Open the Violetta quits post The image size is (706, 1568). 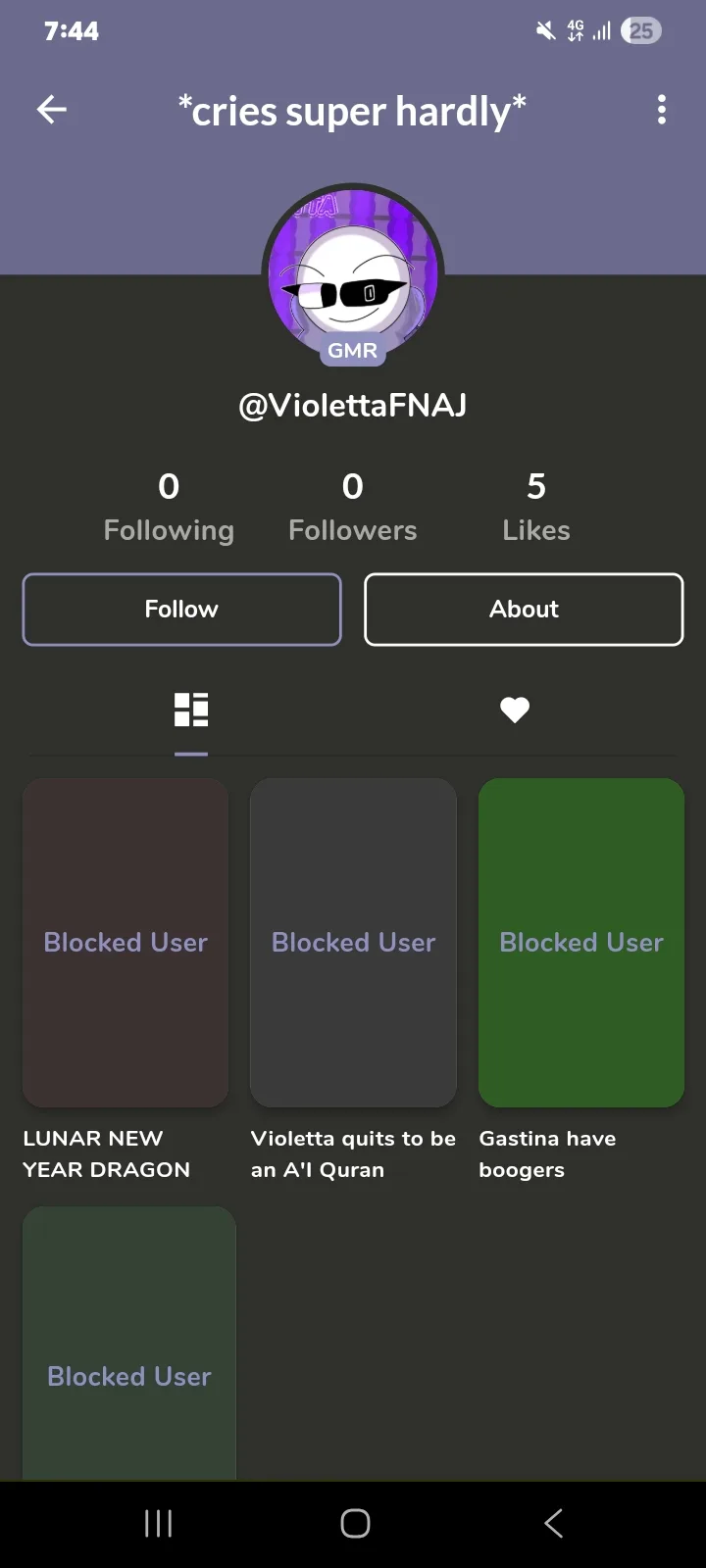pyautogui.click(x=353, y=943)
